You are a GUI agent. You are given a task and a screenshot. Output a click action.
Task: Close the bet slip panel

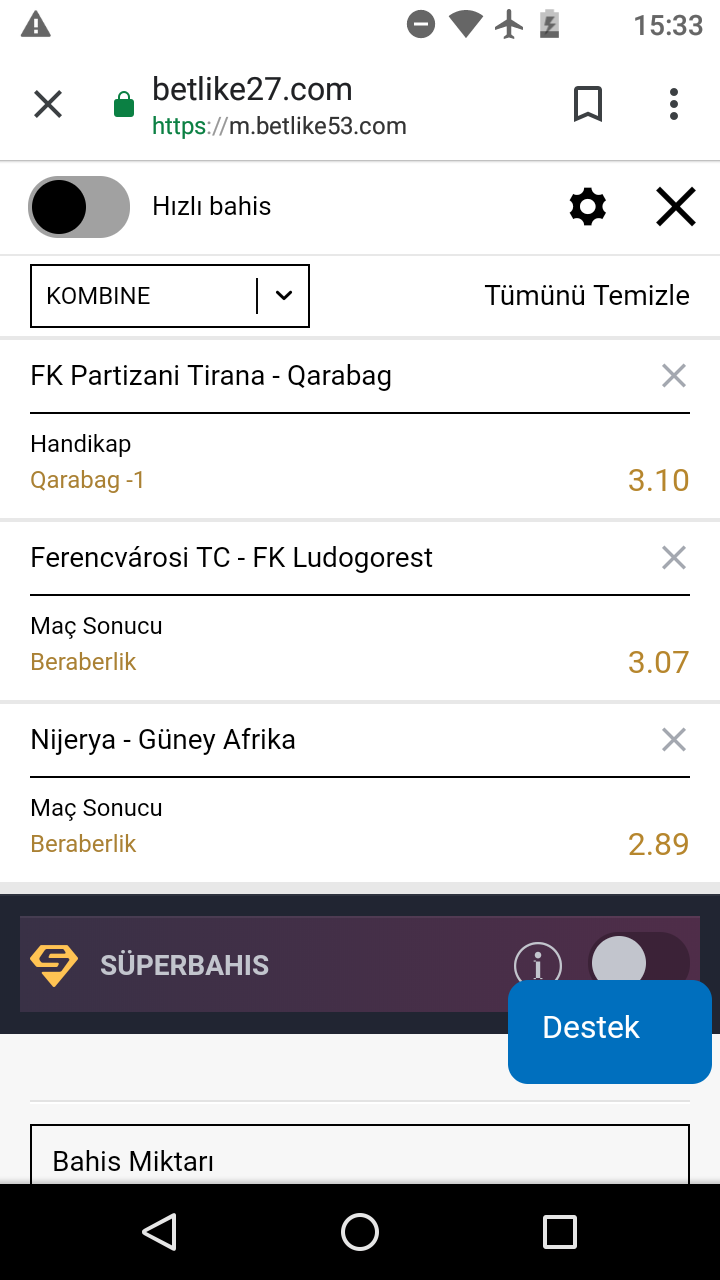(x=676, y=207)
